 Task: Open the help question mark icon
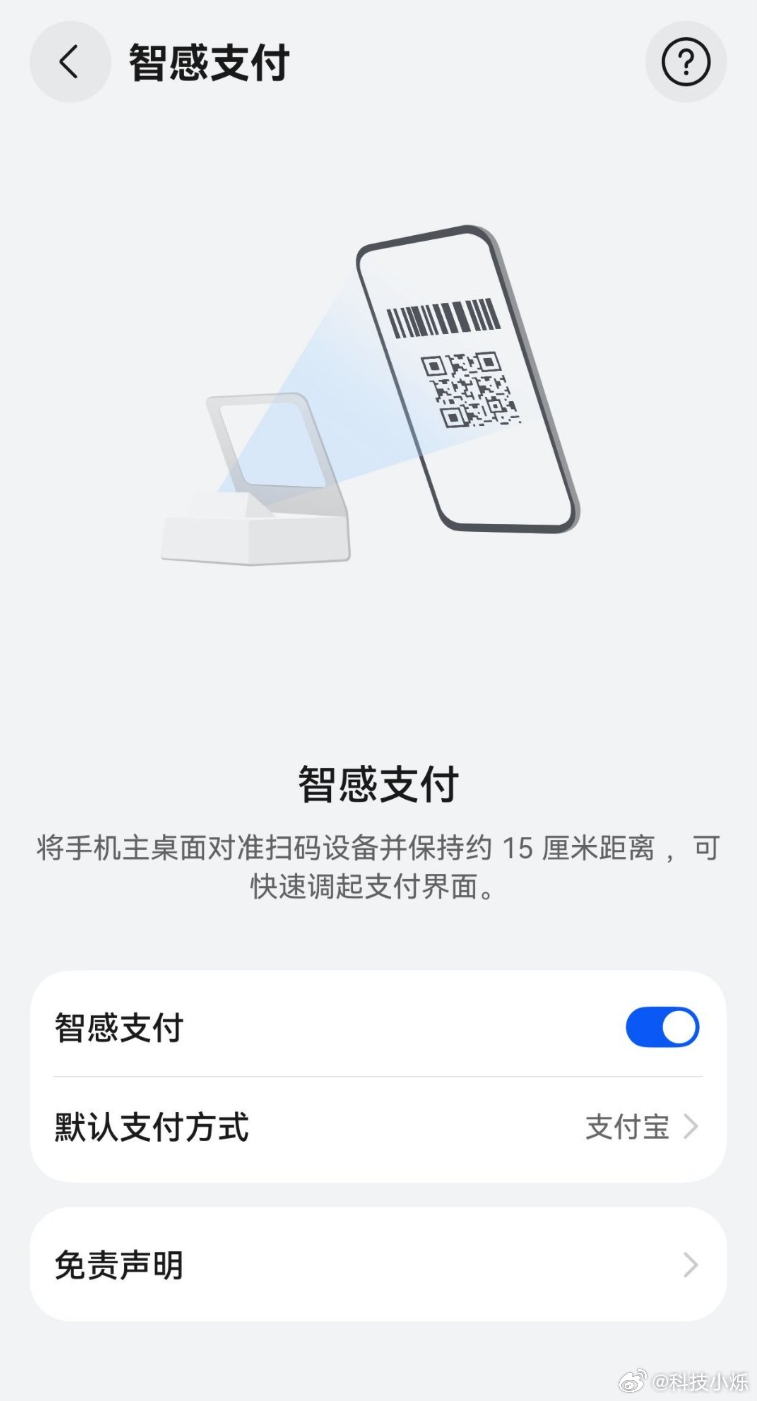[x=685, y=63]
